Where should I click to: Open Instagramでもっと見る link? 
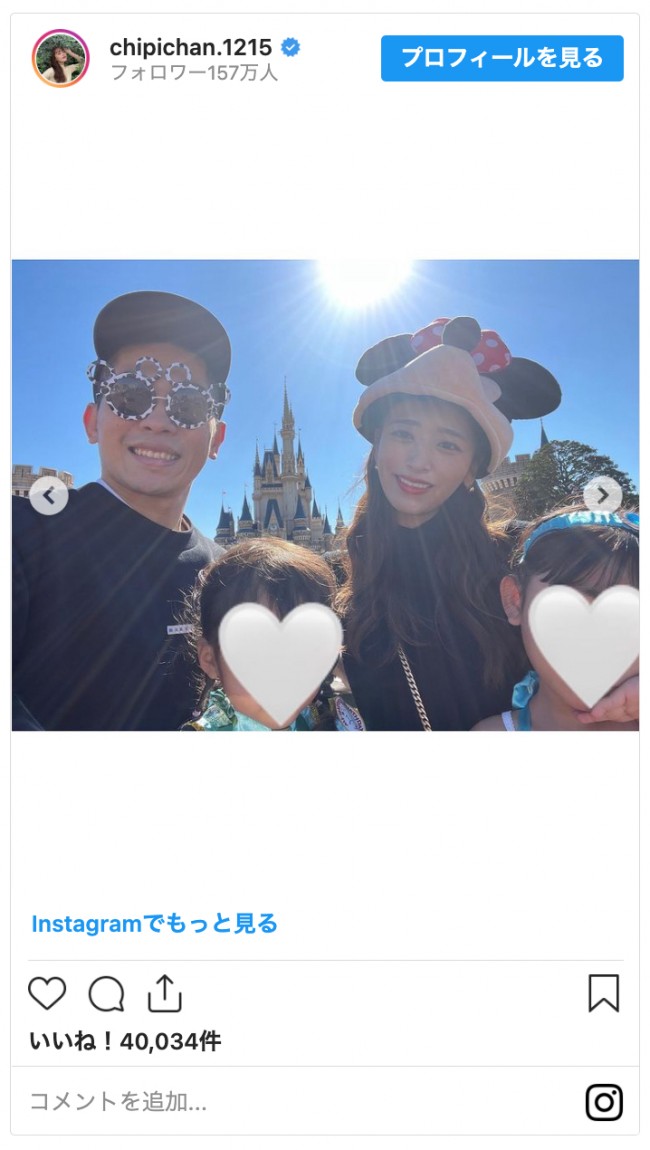[x=154, y=923]
